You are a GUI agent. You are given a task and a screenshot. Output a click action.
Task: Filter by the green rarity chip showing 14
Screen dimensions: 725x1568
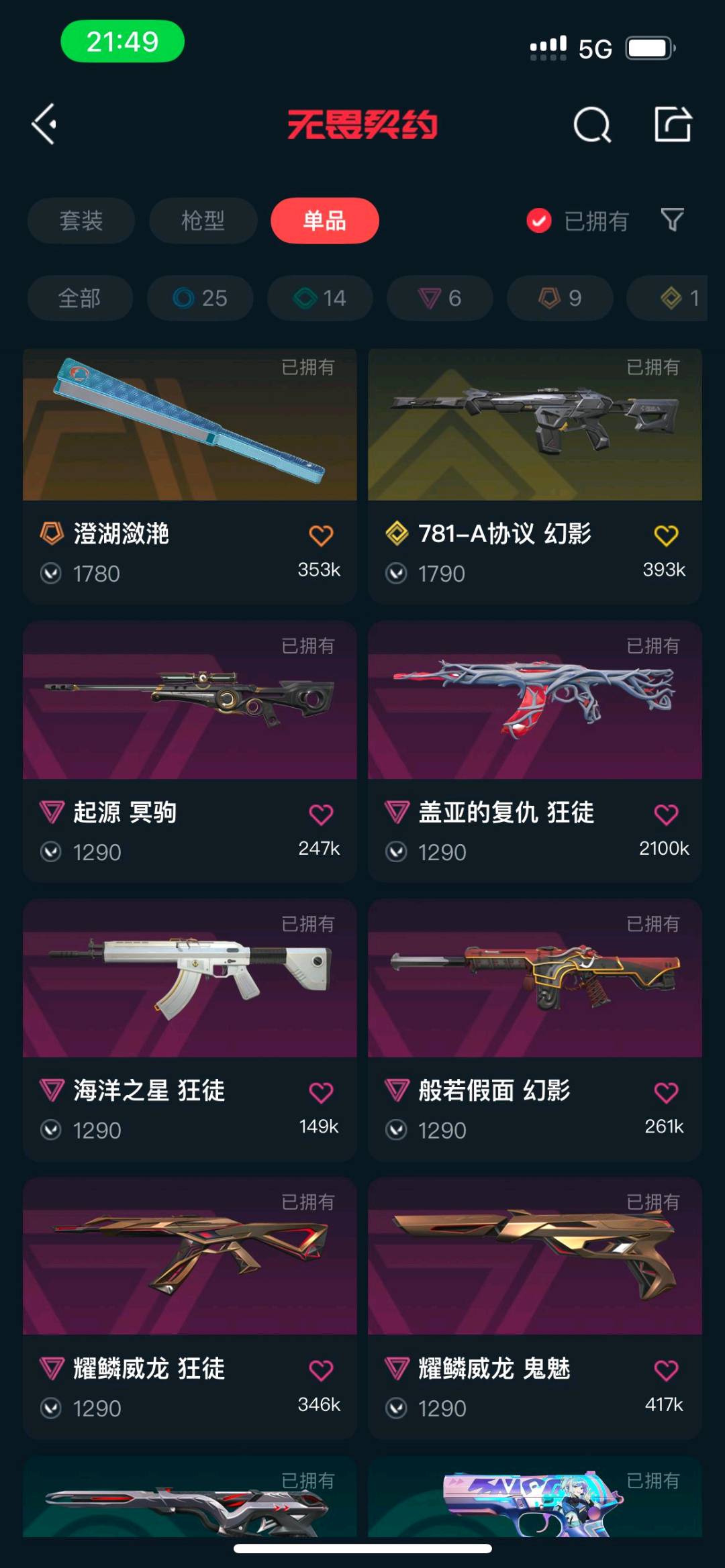[x=320, y=298]
